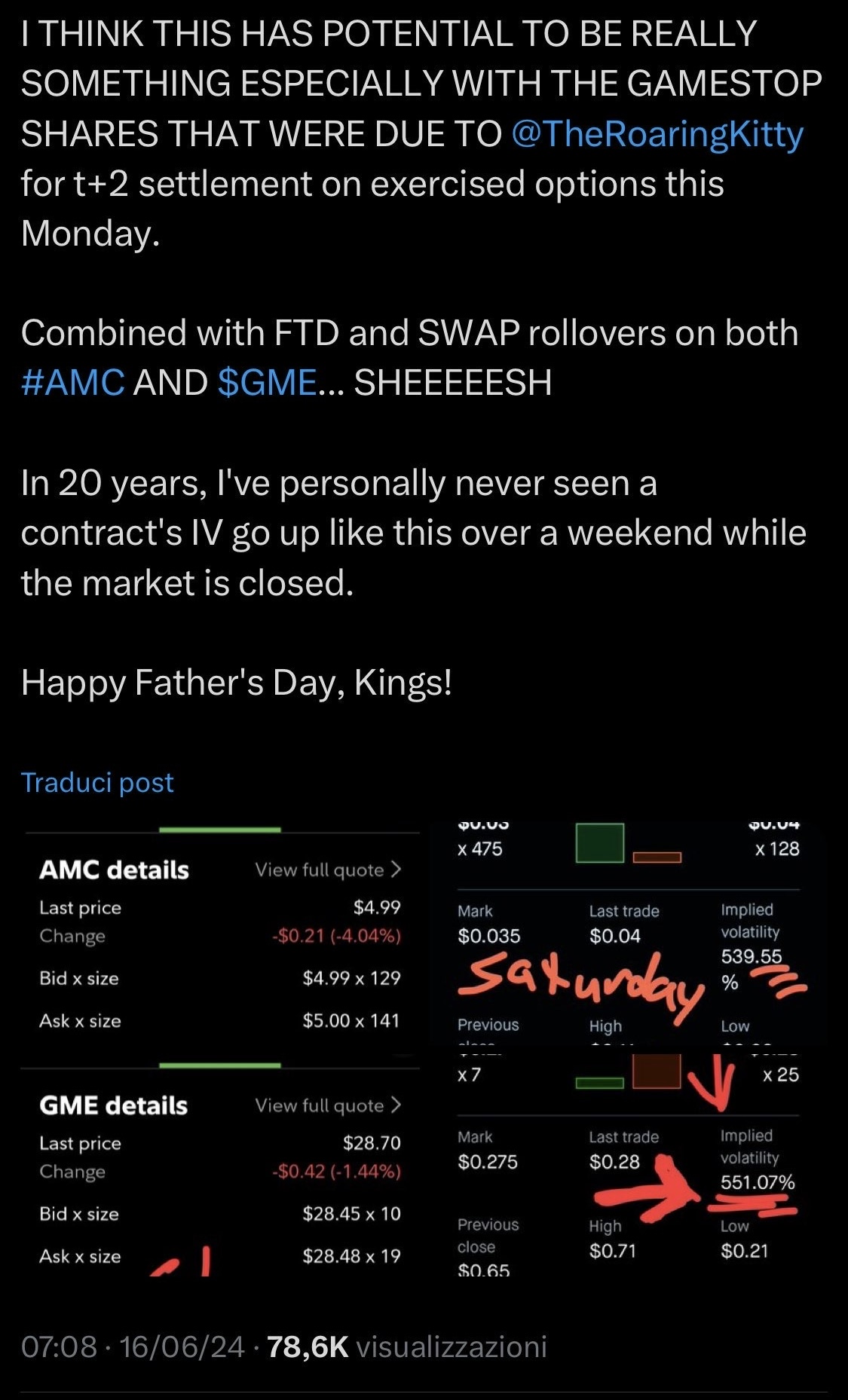Open the @TheRoaringKitty profile mention
This screenshot has width=848, height=1400.
point(657,134)
